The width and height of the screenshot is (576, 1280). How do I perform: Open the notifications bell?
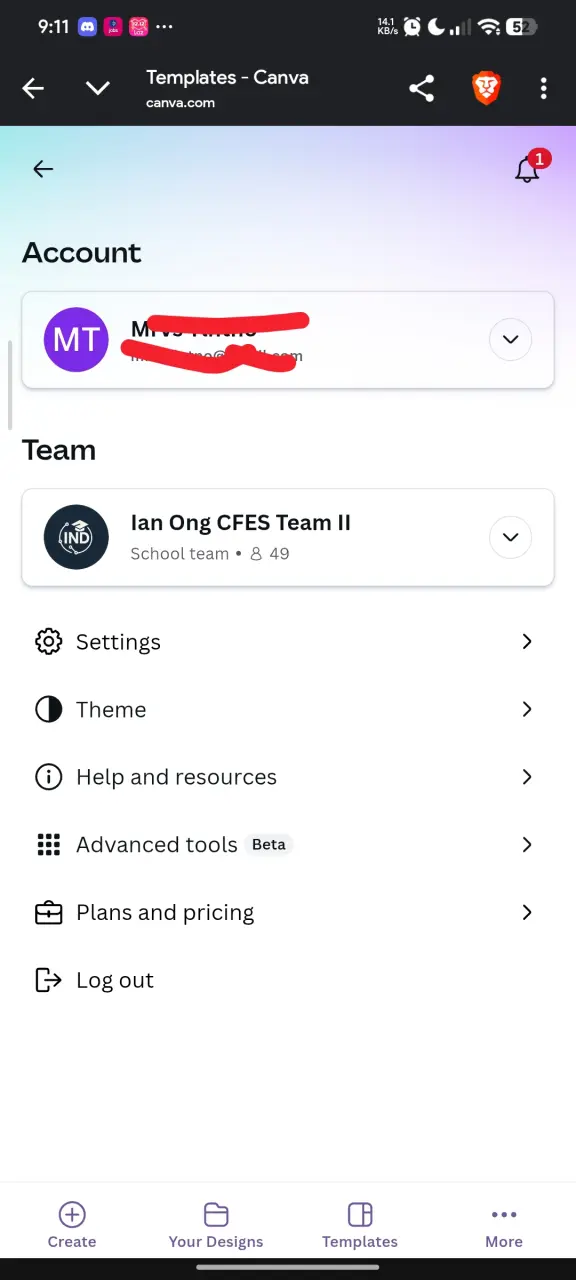527,170
